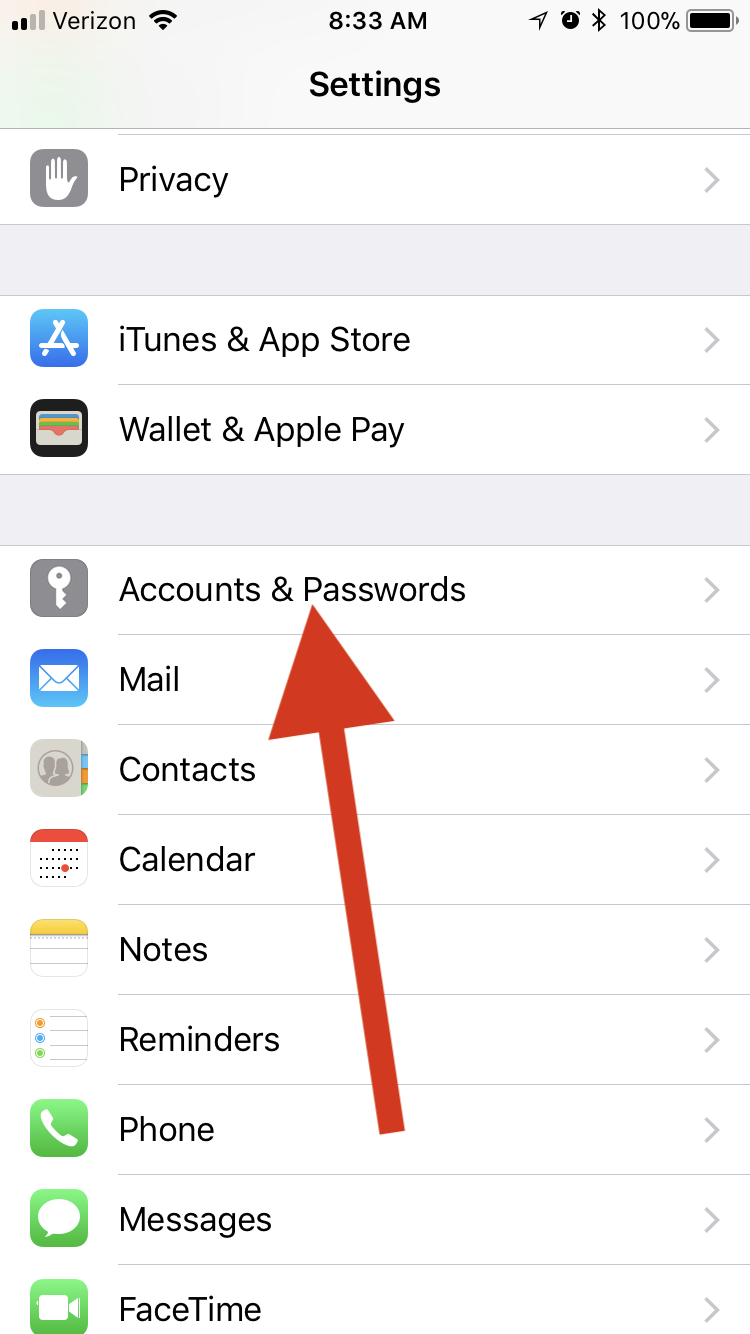
Task: Select the Contacts row
Action: (374, 770)
